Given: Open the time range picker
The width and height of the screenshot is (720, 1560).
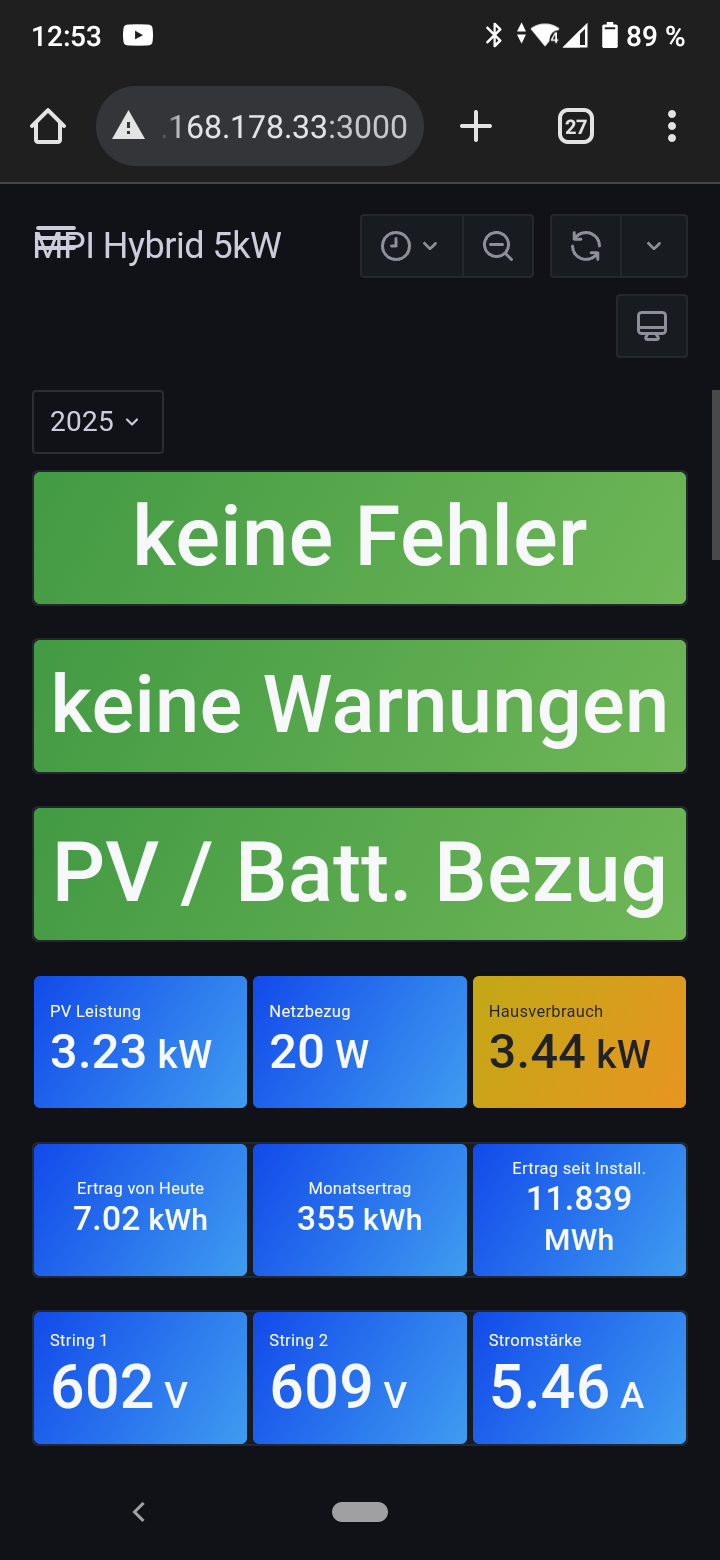Looking at the screenshot, I should tap(411, 246).
